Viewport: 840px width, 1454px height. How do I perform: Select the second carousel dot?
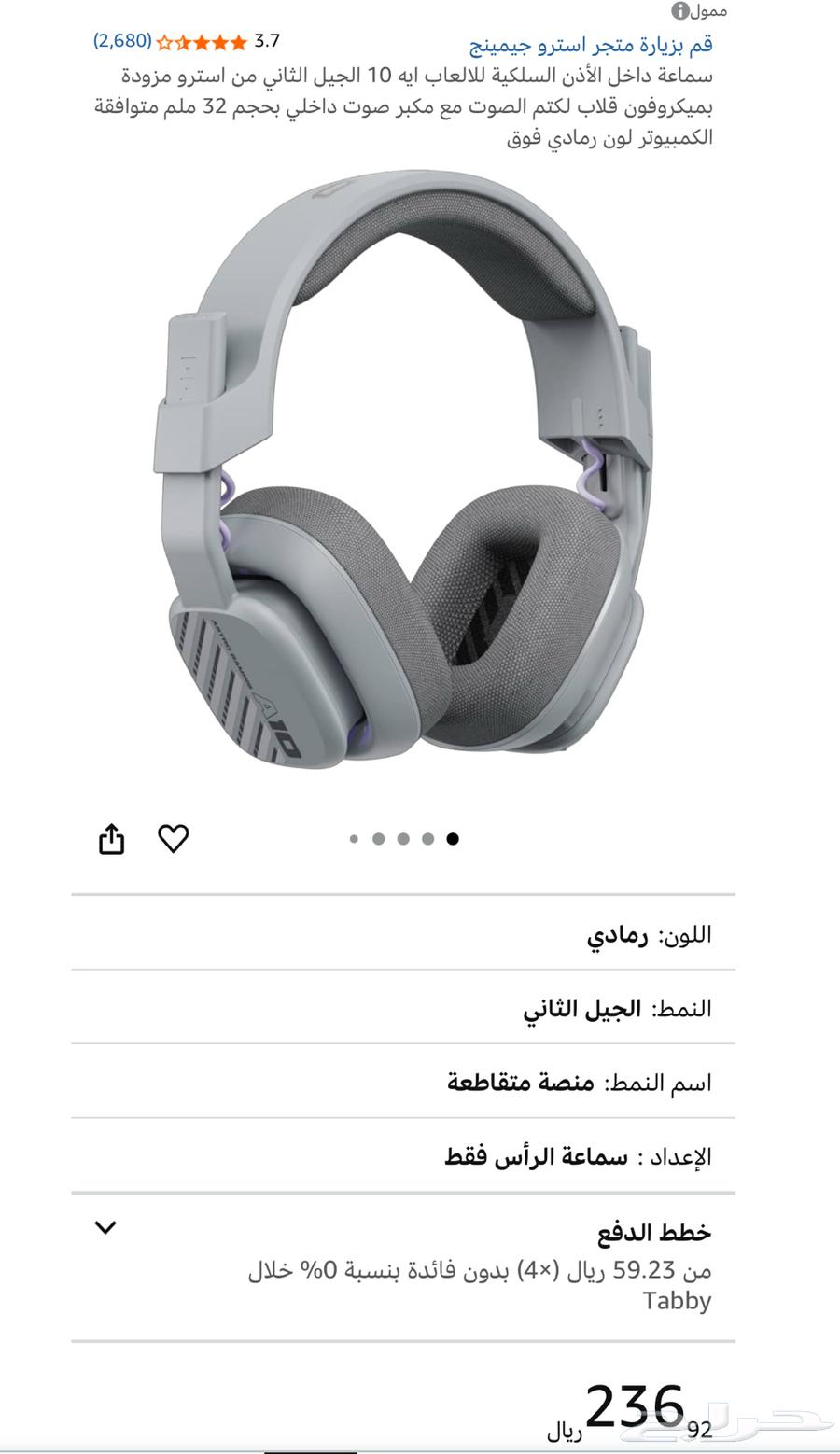379,838
